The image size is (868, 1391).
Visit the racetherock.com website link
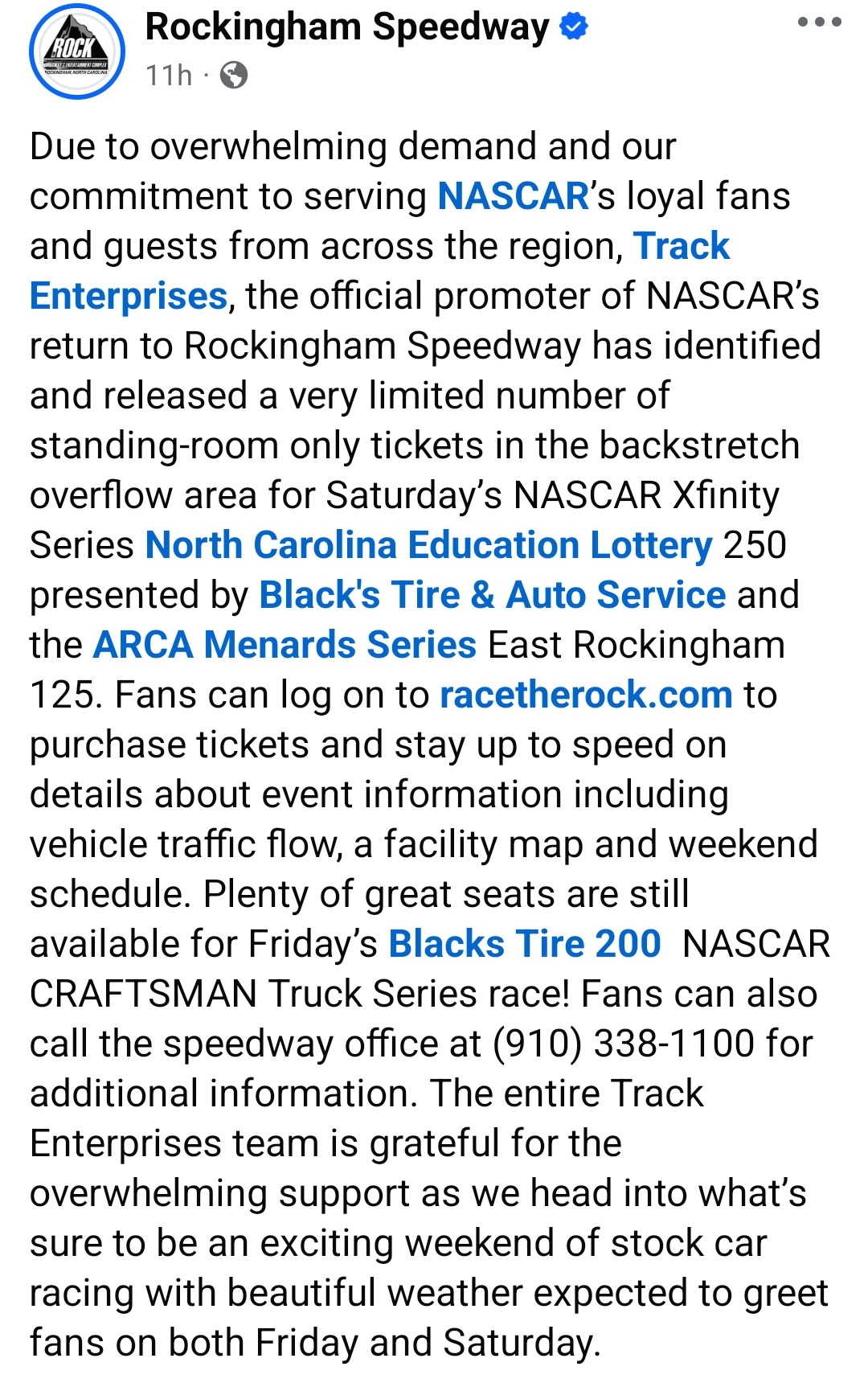tap(586, 695)
